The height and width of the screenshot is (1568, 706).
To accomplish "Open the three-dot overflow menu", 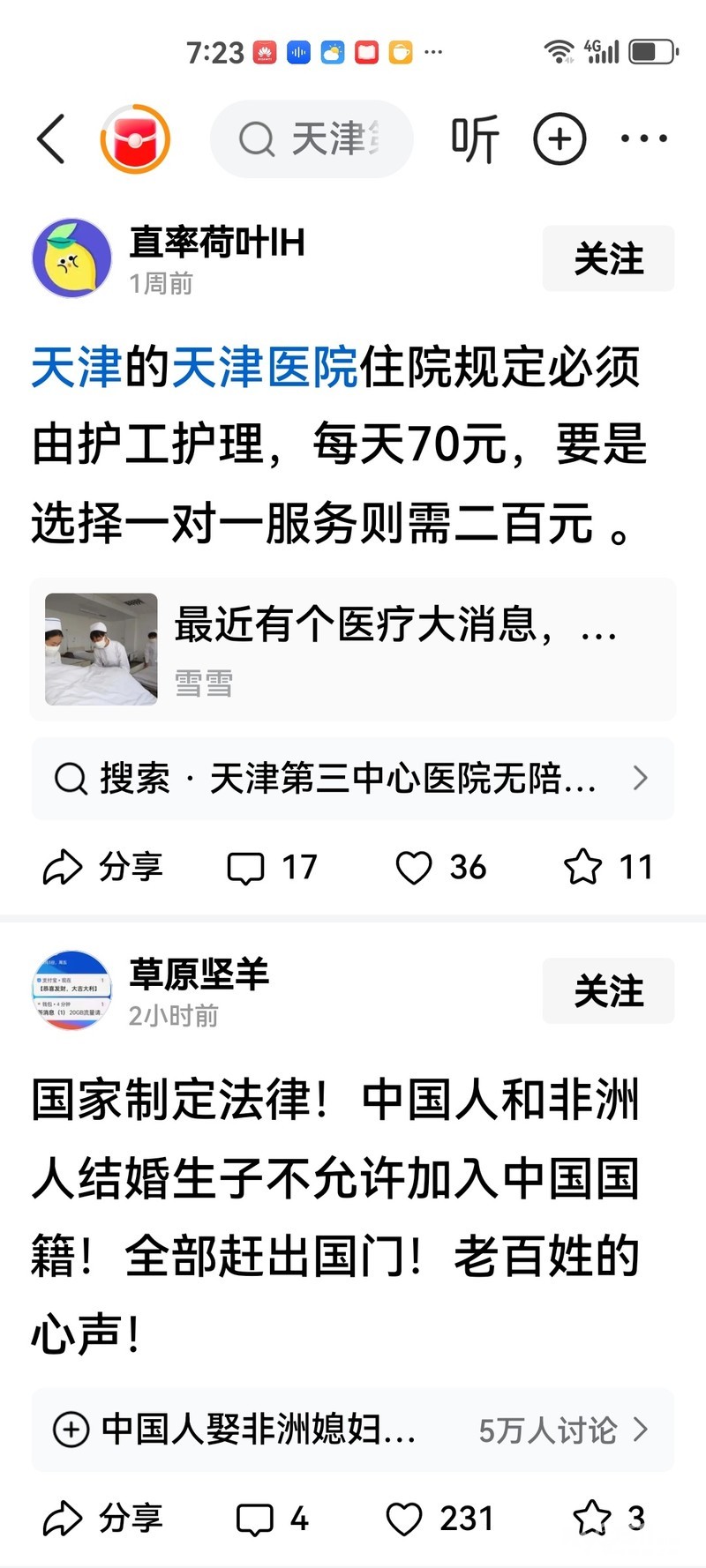I will point(644,139).
